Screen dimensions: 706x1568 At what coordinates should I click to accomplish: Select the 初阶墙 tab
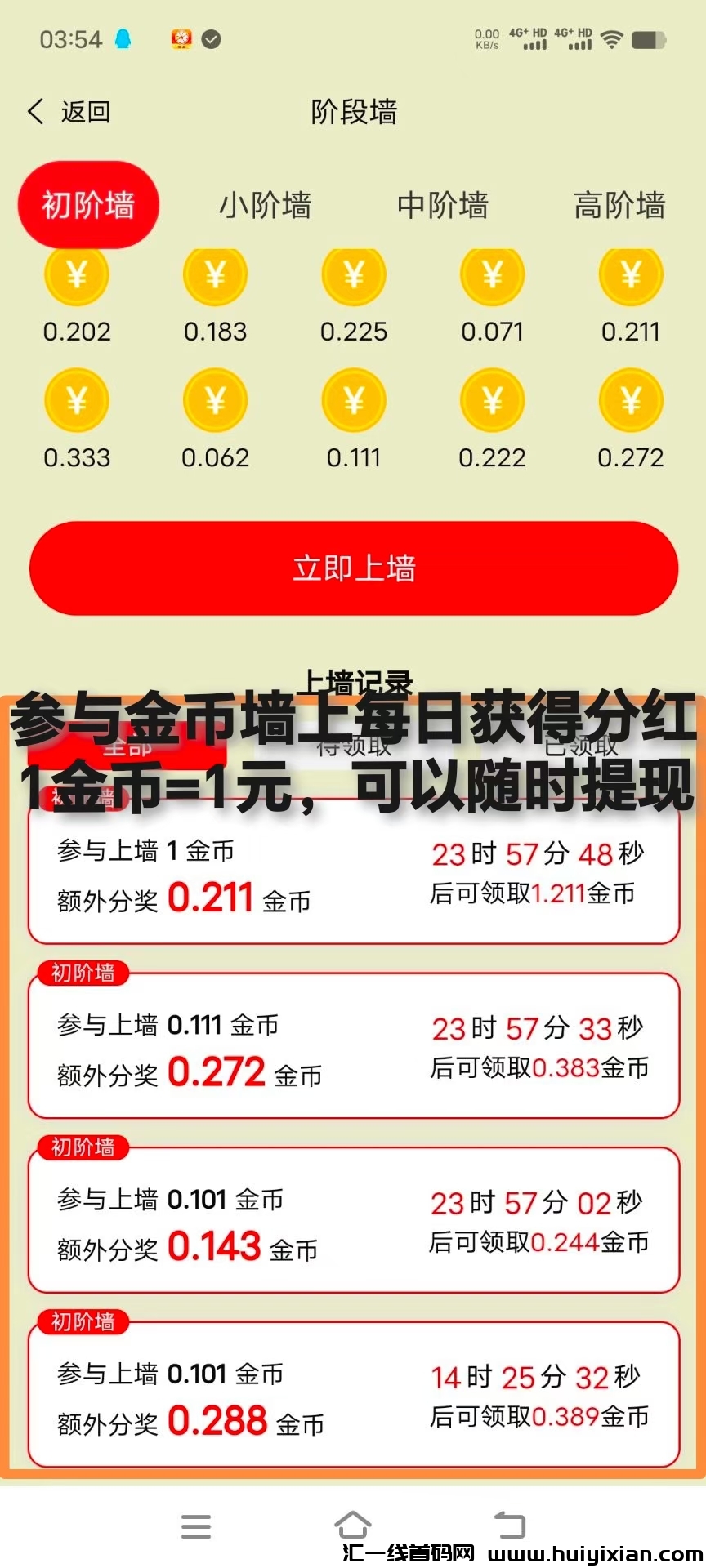tap(88, 205)
